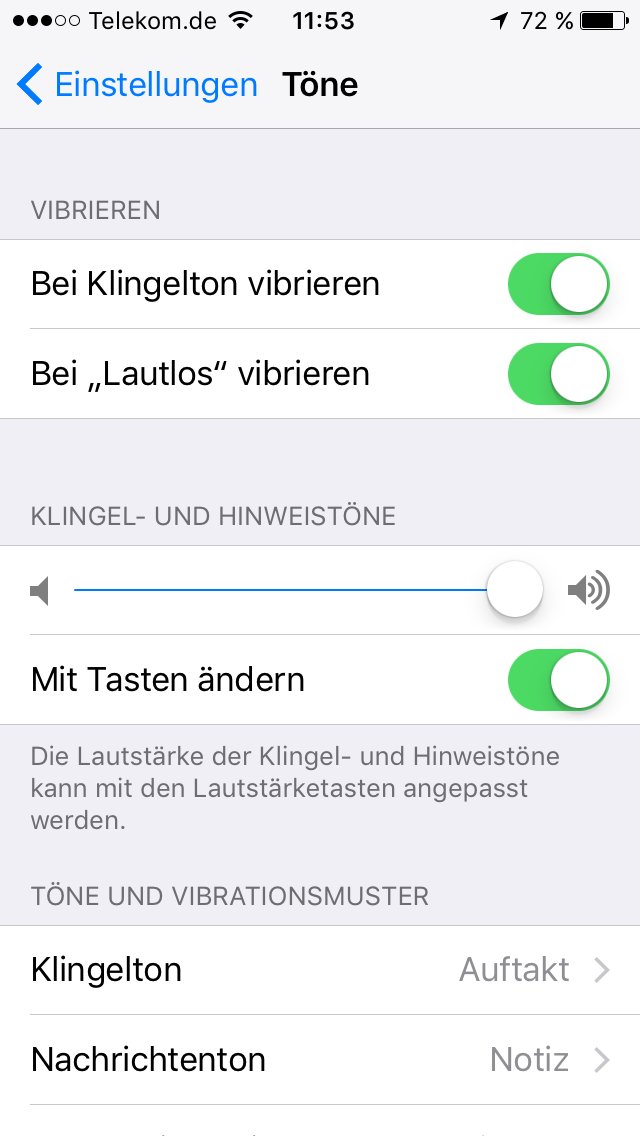The height and width of the screenshot is (1136, 640).
Task: Open Nachrichtenton options
Action: pos(320,1060)
